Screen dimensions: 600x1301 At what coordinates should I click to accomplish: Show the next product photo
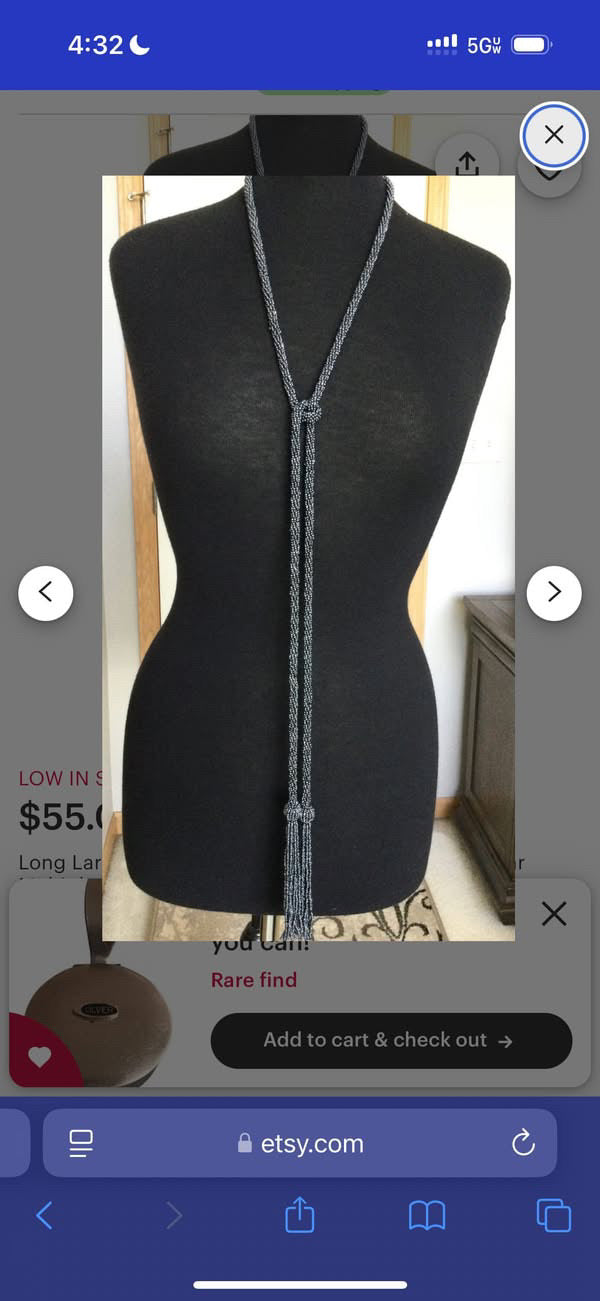click(554, 593)
